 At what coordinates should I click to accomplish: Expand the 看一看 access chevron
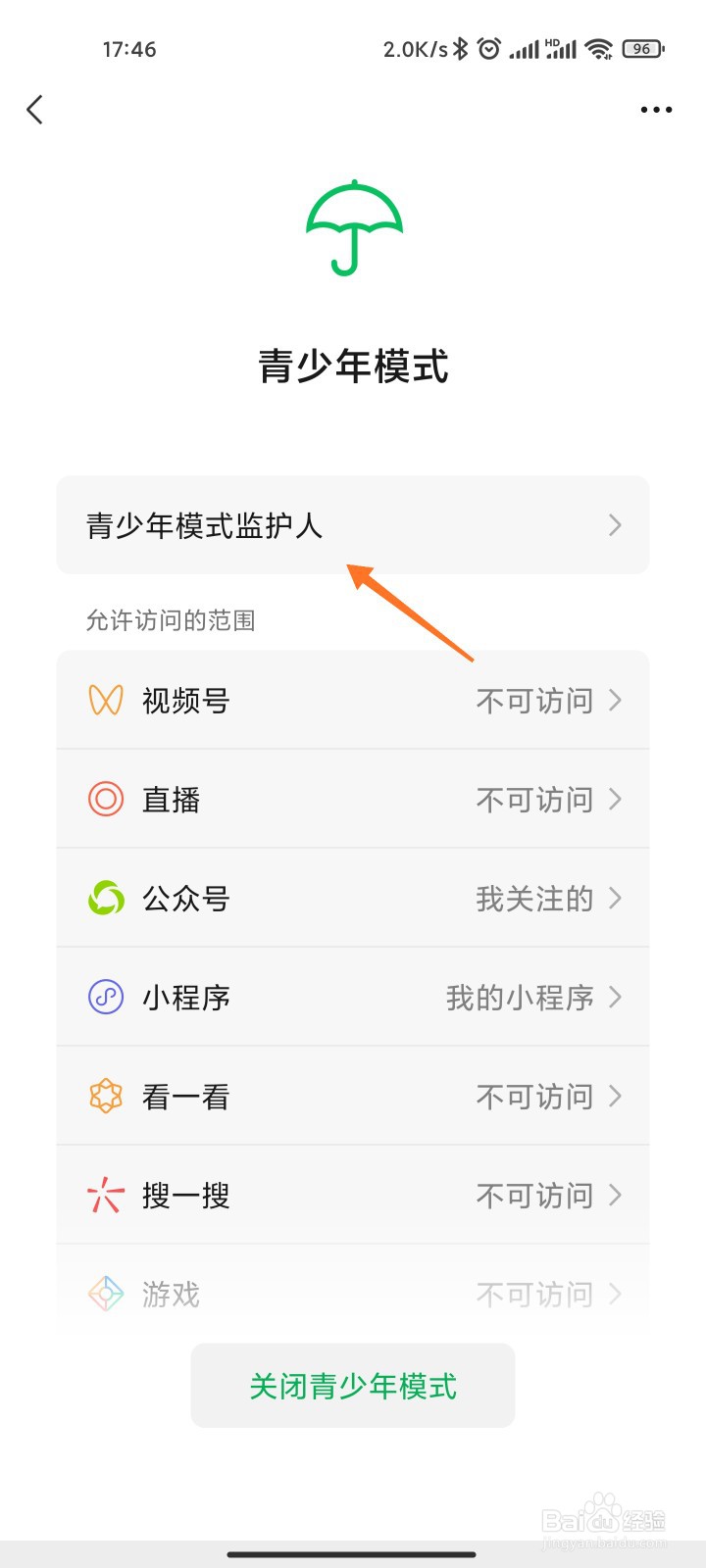pos(618,1096)
